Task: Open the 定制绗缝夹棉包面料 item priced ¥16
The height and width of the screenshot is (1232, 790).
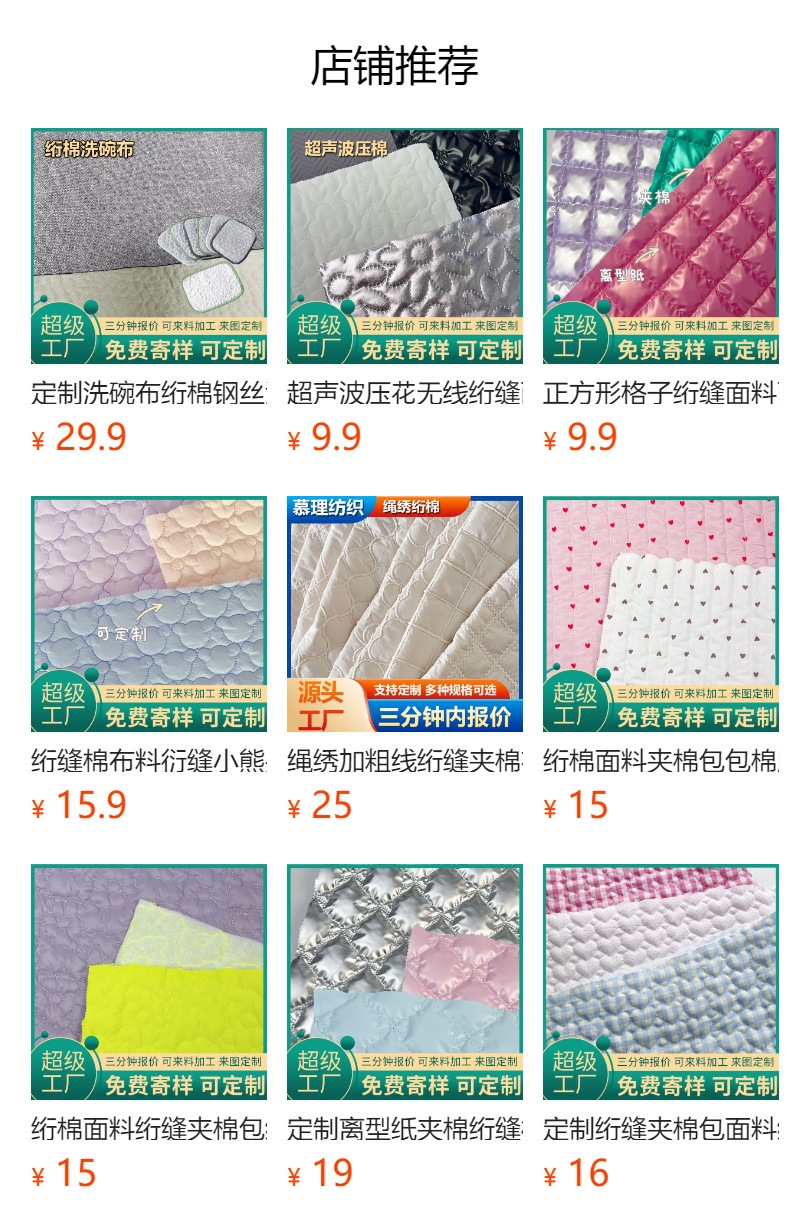Action: point(661,982)
